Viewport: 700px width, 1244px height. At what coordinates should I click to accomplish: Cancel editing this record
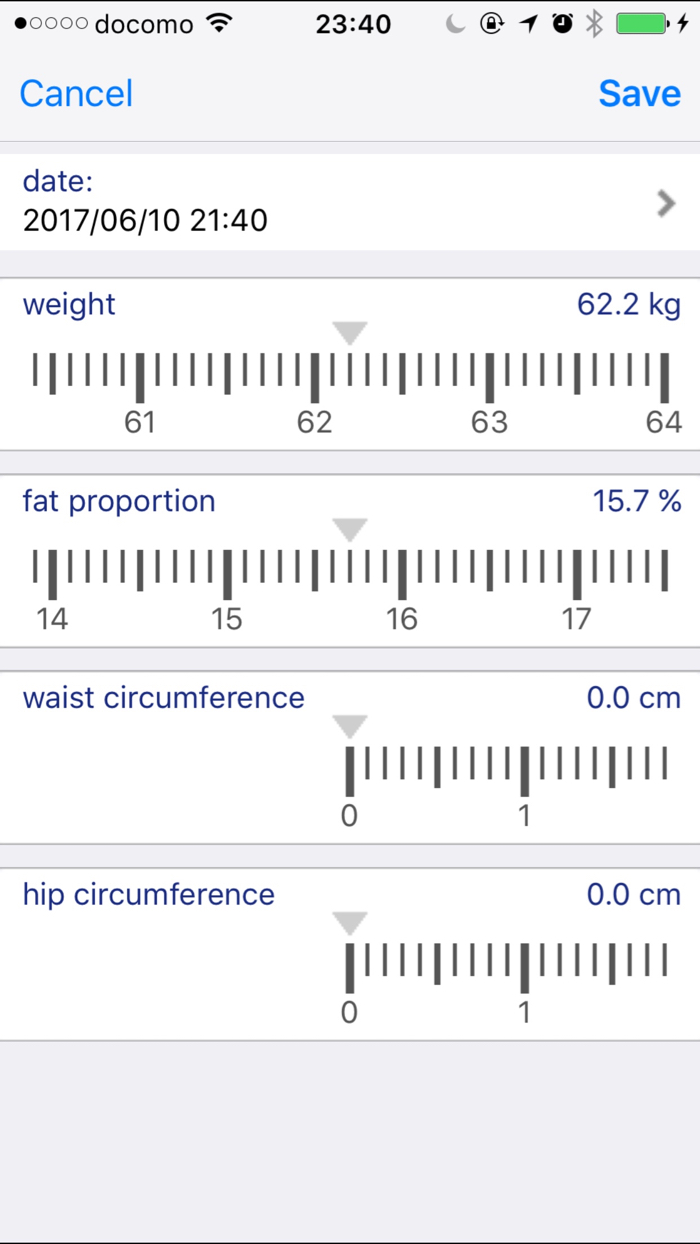pos(76,93)
